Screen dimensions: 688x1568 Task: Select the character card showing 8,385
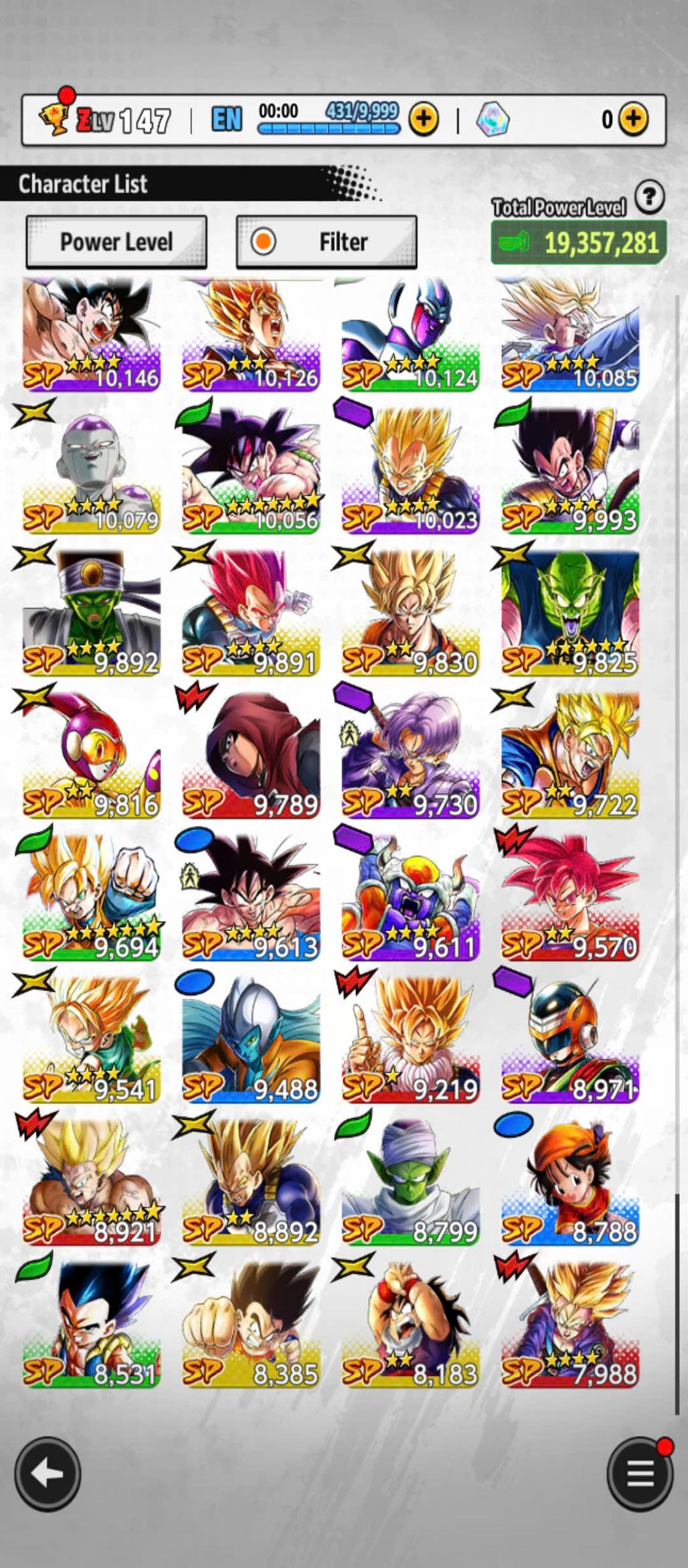tap(251, 1322)
